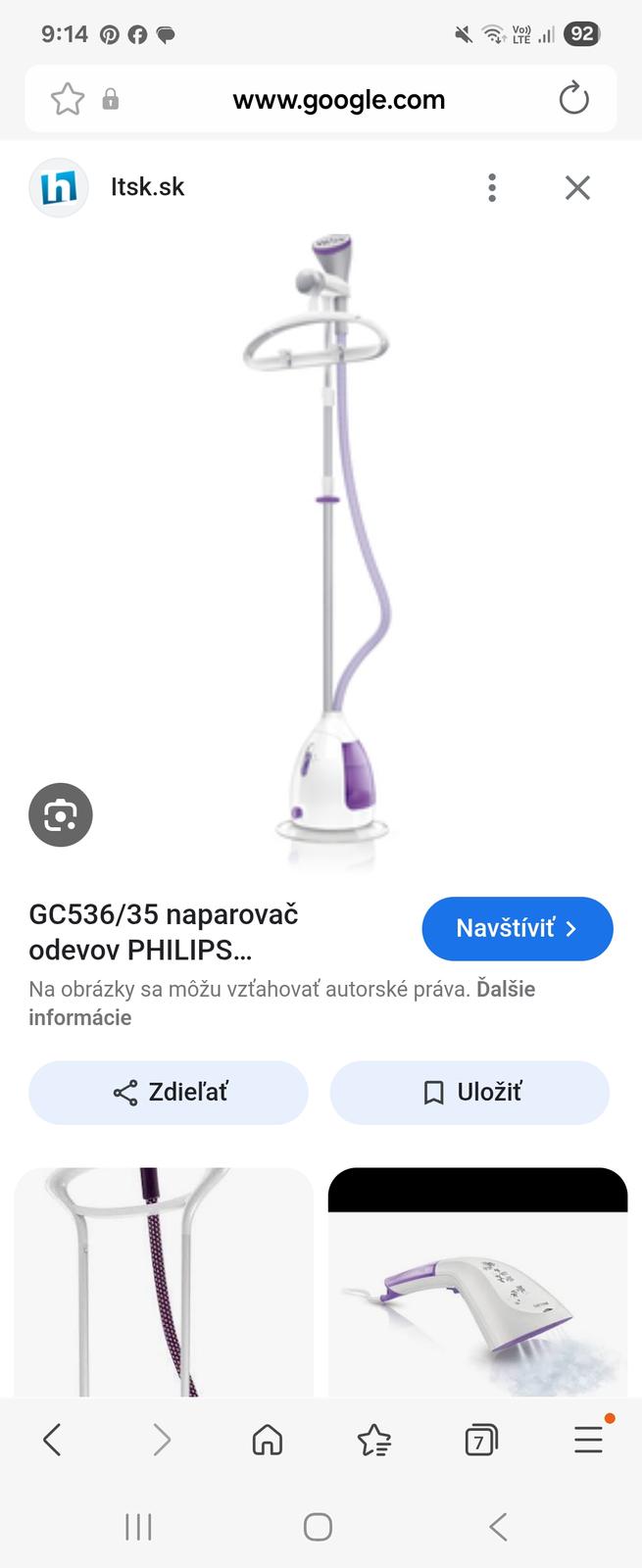
Task: Go to the browser home page
Action: [x=268, y=1440]
